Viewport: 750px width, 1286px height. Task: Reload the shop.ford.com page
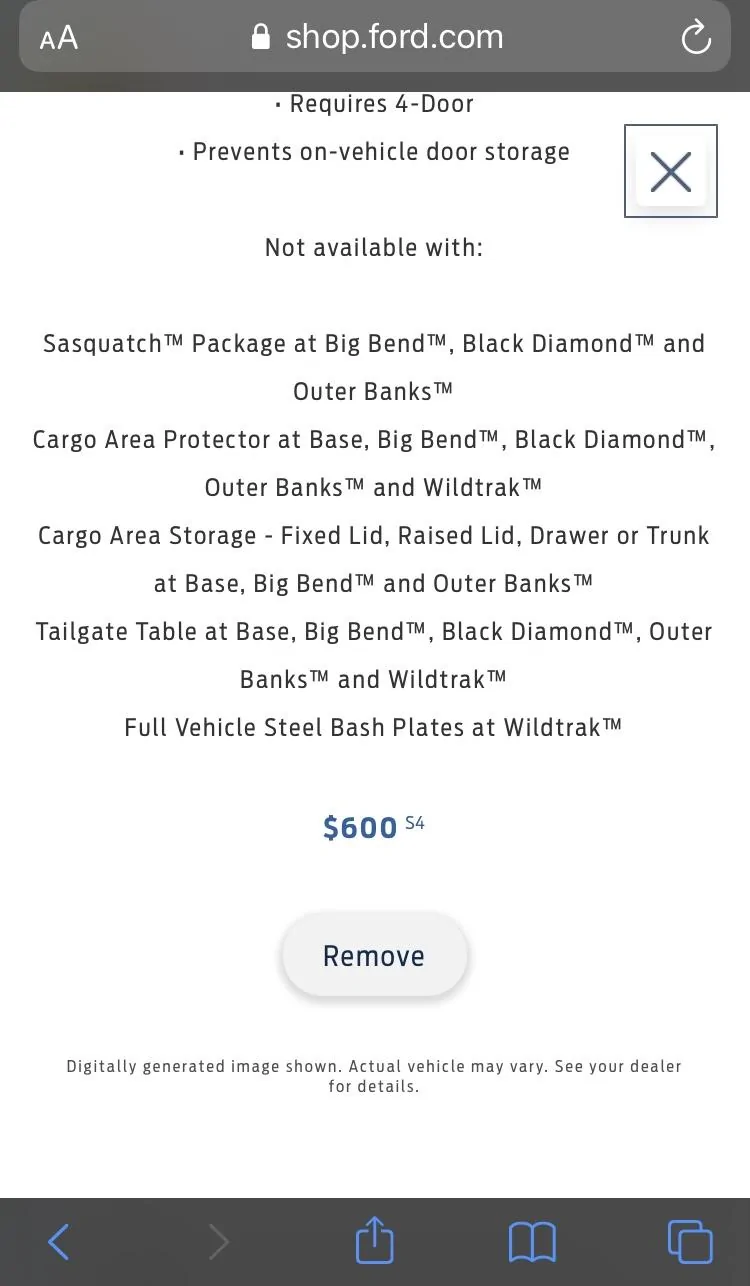coord(695,39)
